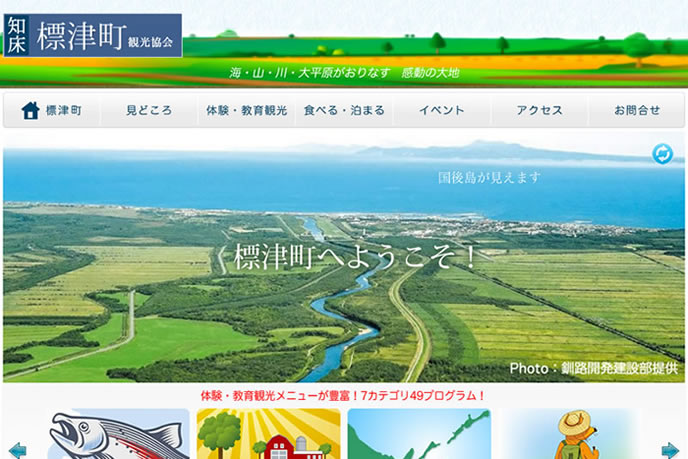Open the hiker program thumbnail
The image size is (688, 459).
[x=568, y=435]
